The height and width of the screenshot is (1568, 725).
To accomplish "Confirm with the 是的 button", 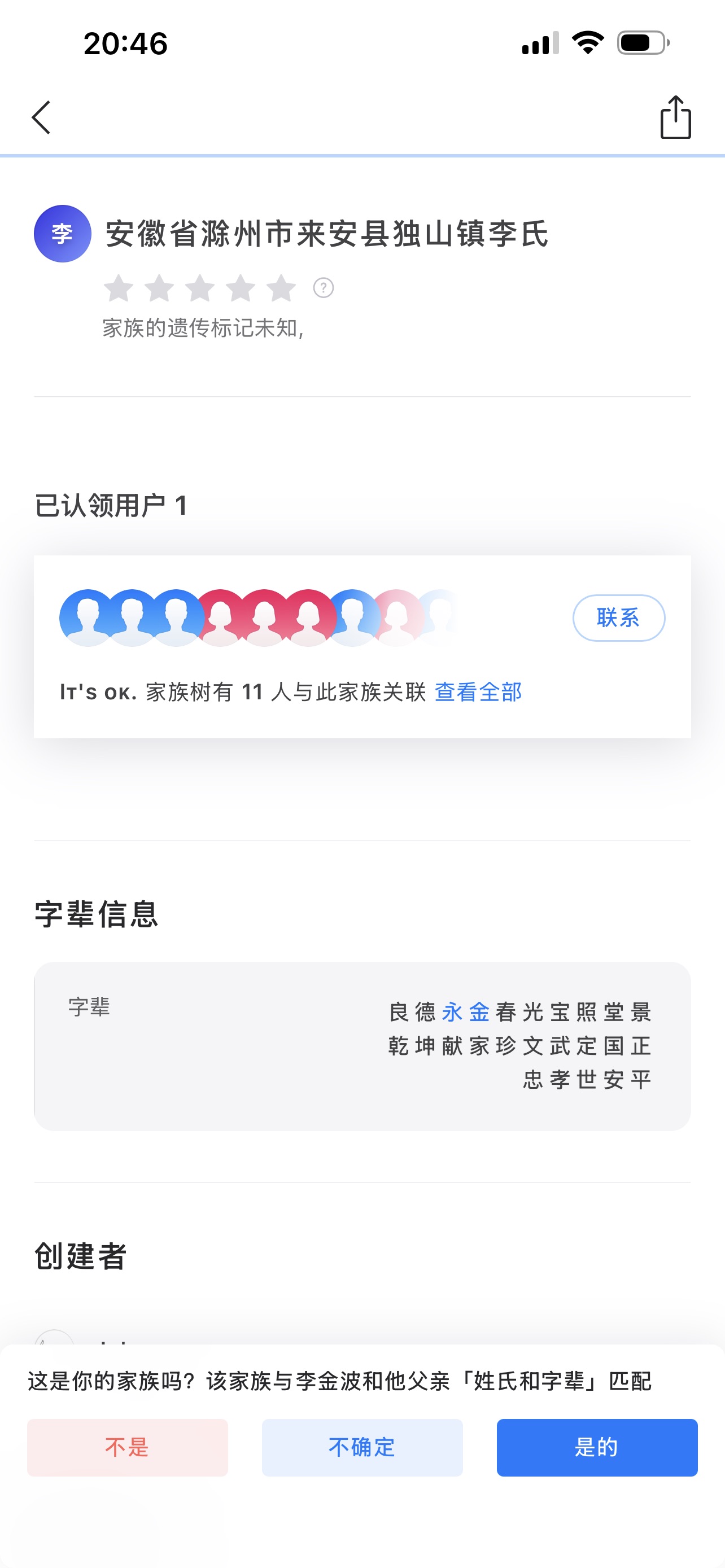I will coord(597,1447).
